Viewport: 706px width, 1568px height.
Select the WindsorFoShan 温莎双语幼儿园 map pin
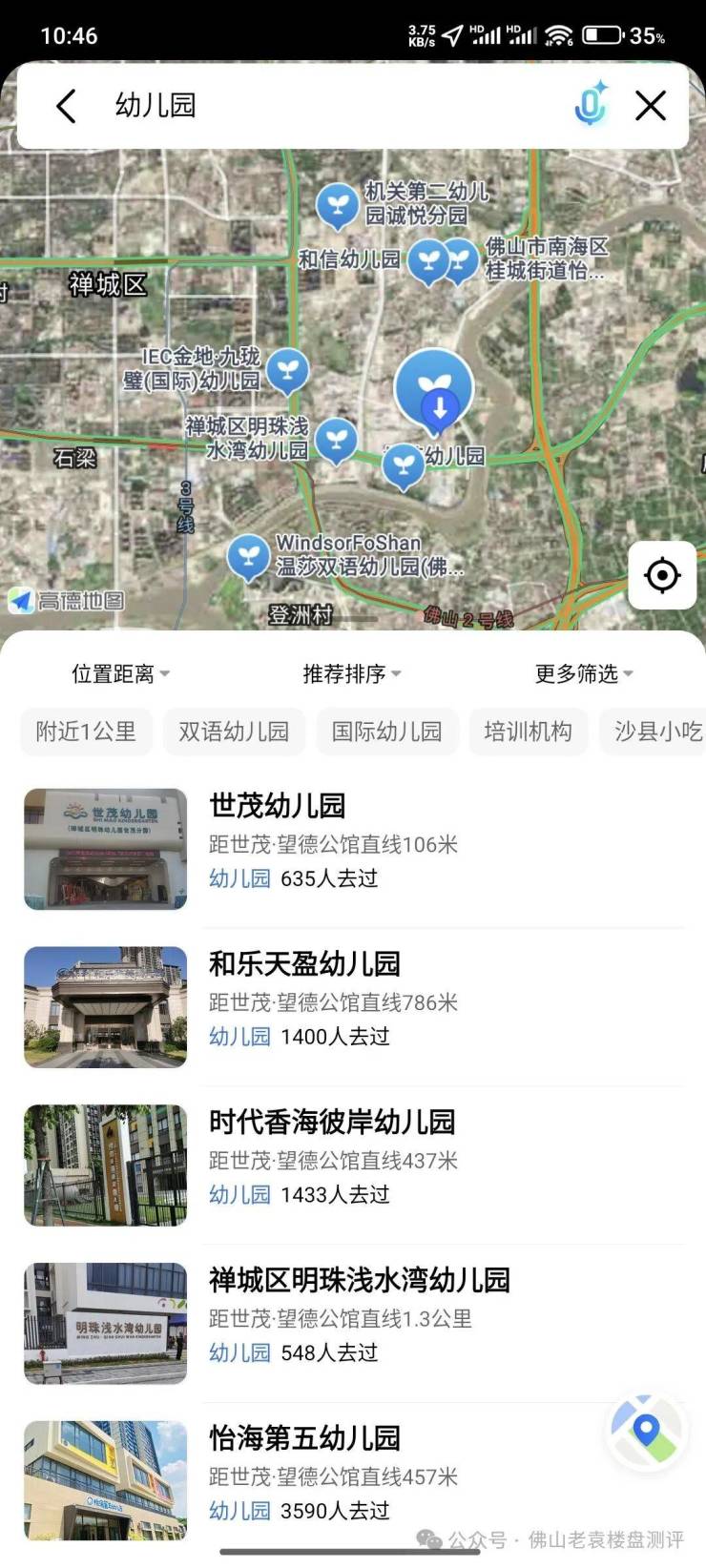pyautogui.click(x=248, y=556)
